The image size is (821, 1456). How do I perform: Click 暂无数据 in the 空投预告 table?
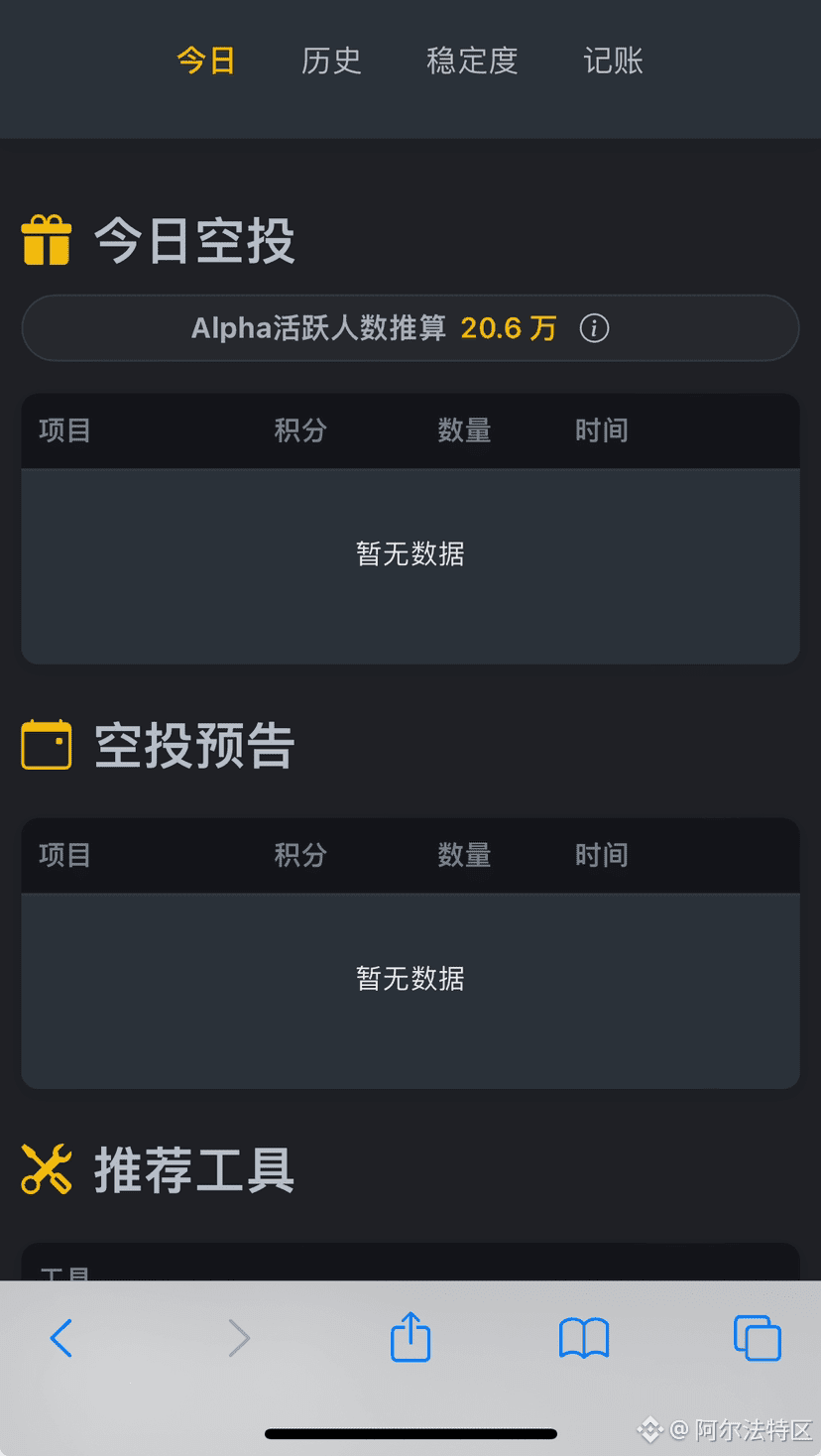coord(410,978)
